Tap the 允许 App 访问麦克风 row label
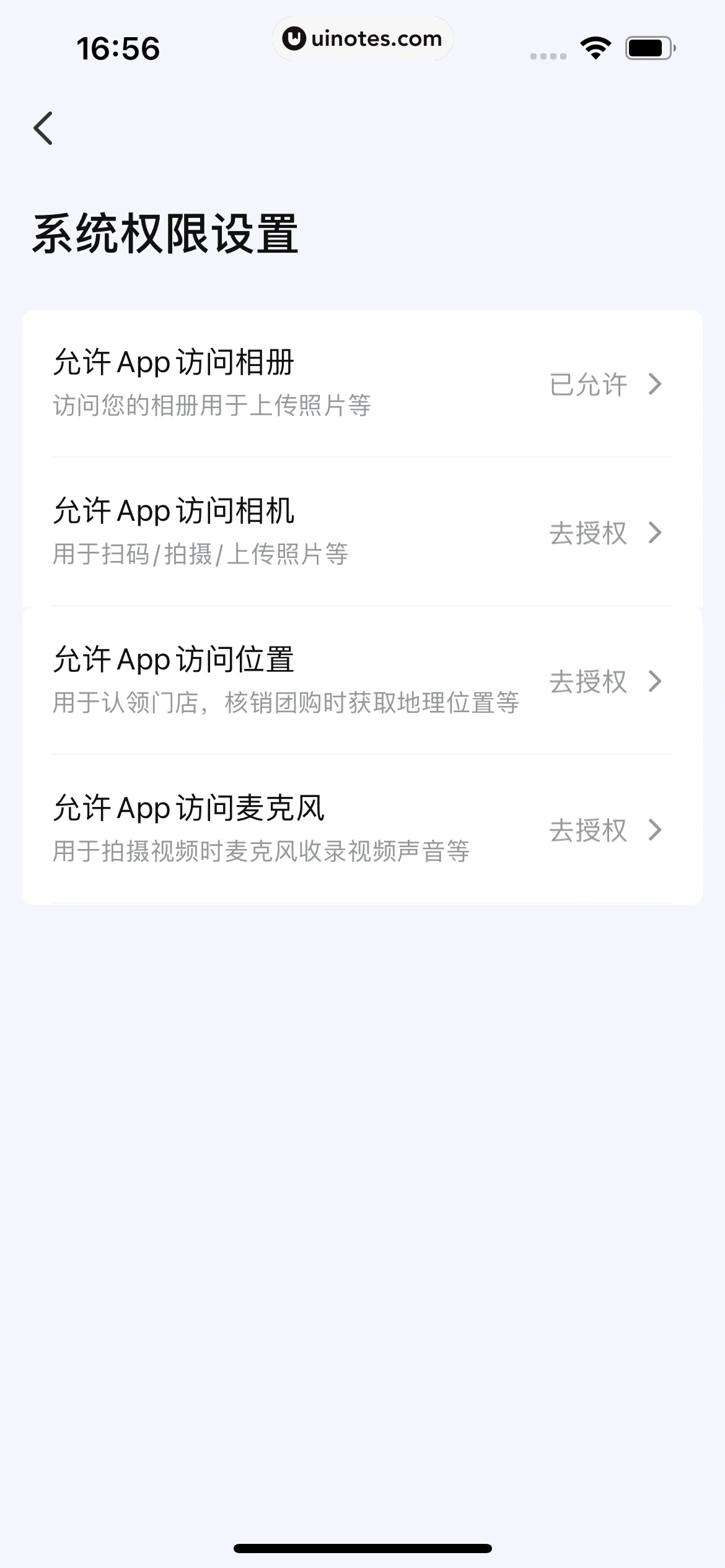The height and width of the screenshot is (1568, 725). pyautogui.click(x=190, y=808)
